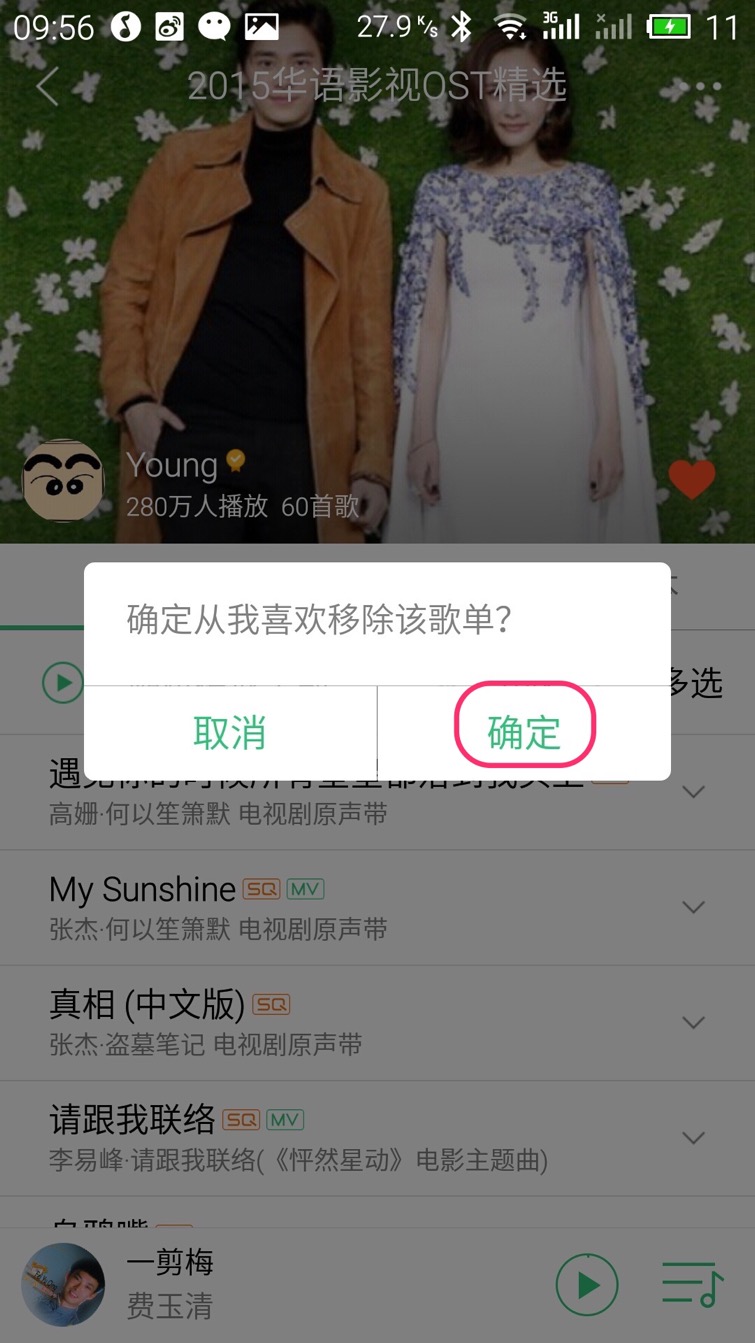Image resolution: width=755 pixels, height=1343 pixels.
Task: Toggle the red heart favorite icon
Action: tap(691, 480)
